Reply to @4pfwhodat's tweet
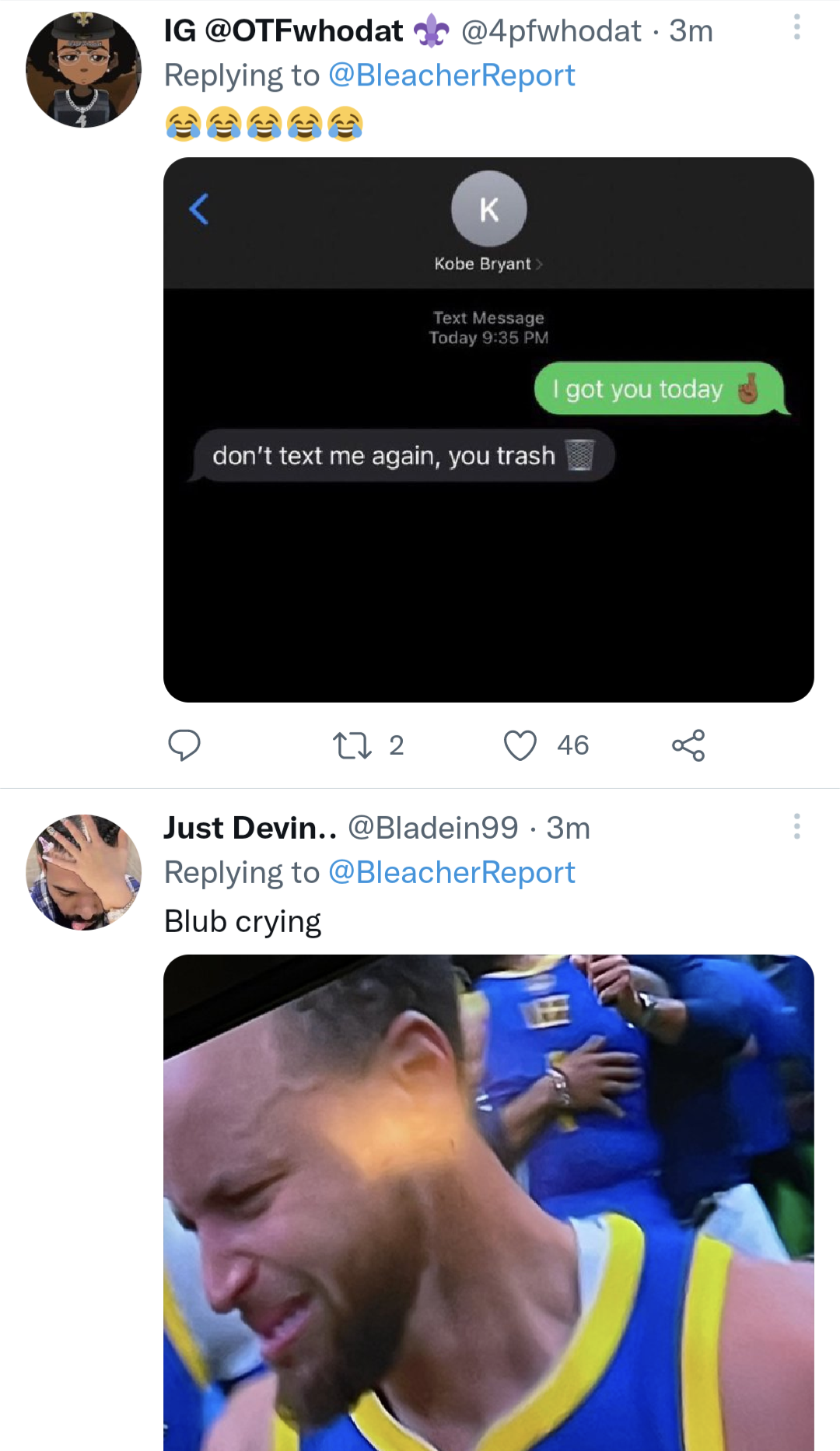 tap(184, 745)
